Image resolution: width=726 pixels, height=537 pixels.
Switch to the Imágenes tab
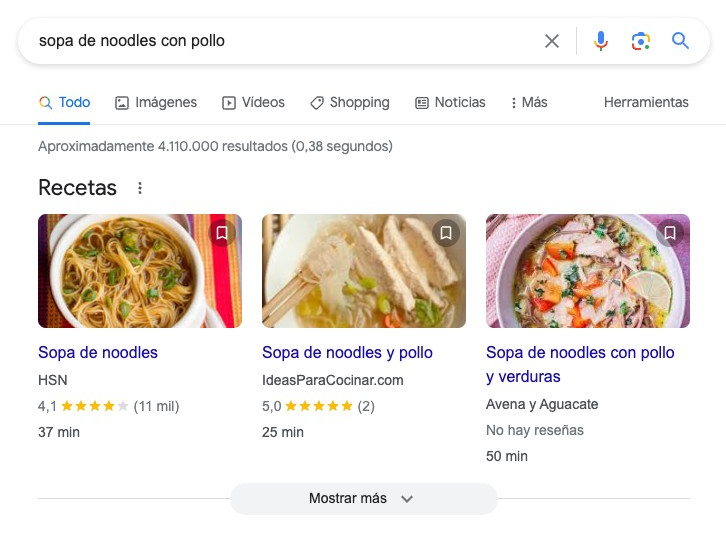[156, 102]
